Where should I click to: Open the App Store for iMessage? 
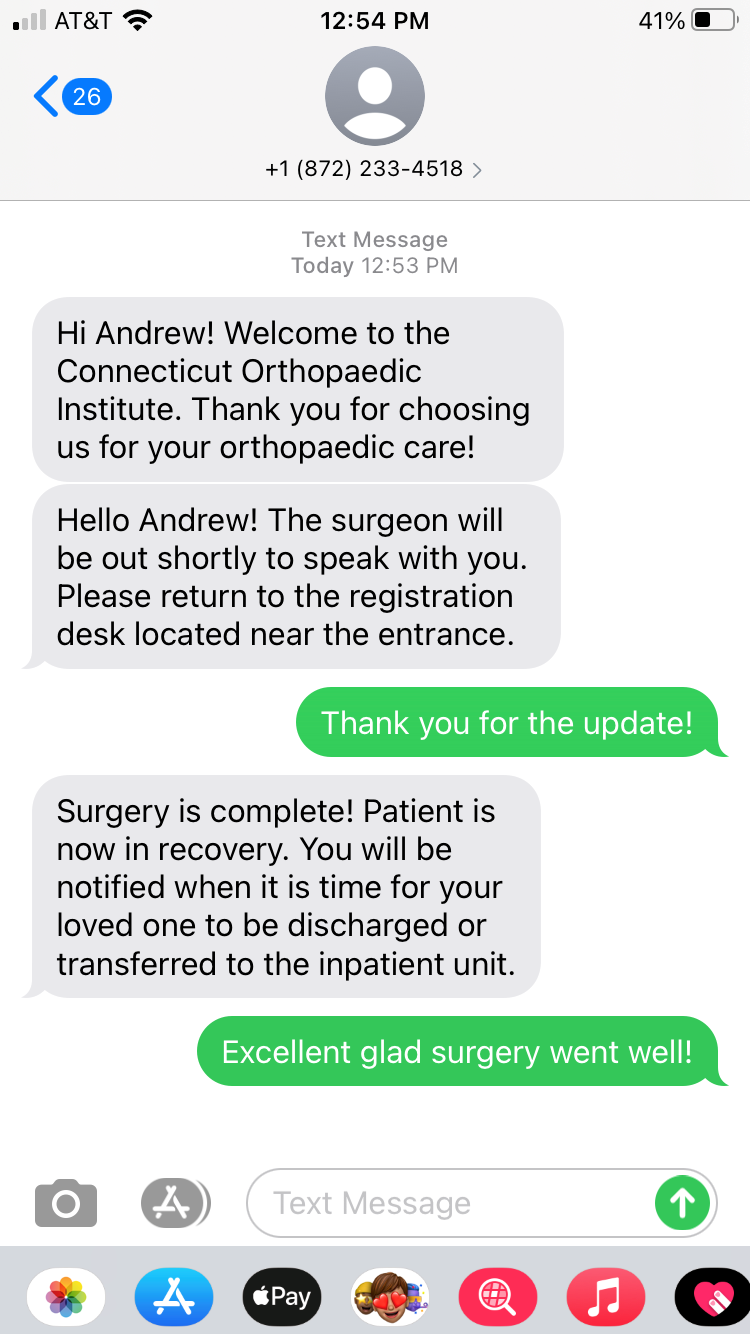tap(174, 1297)
